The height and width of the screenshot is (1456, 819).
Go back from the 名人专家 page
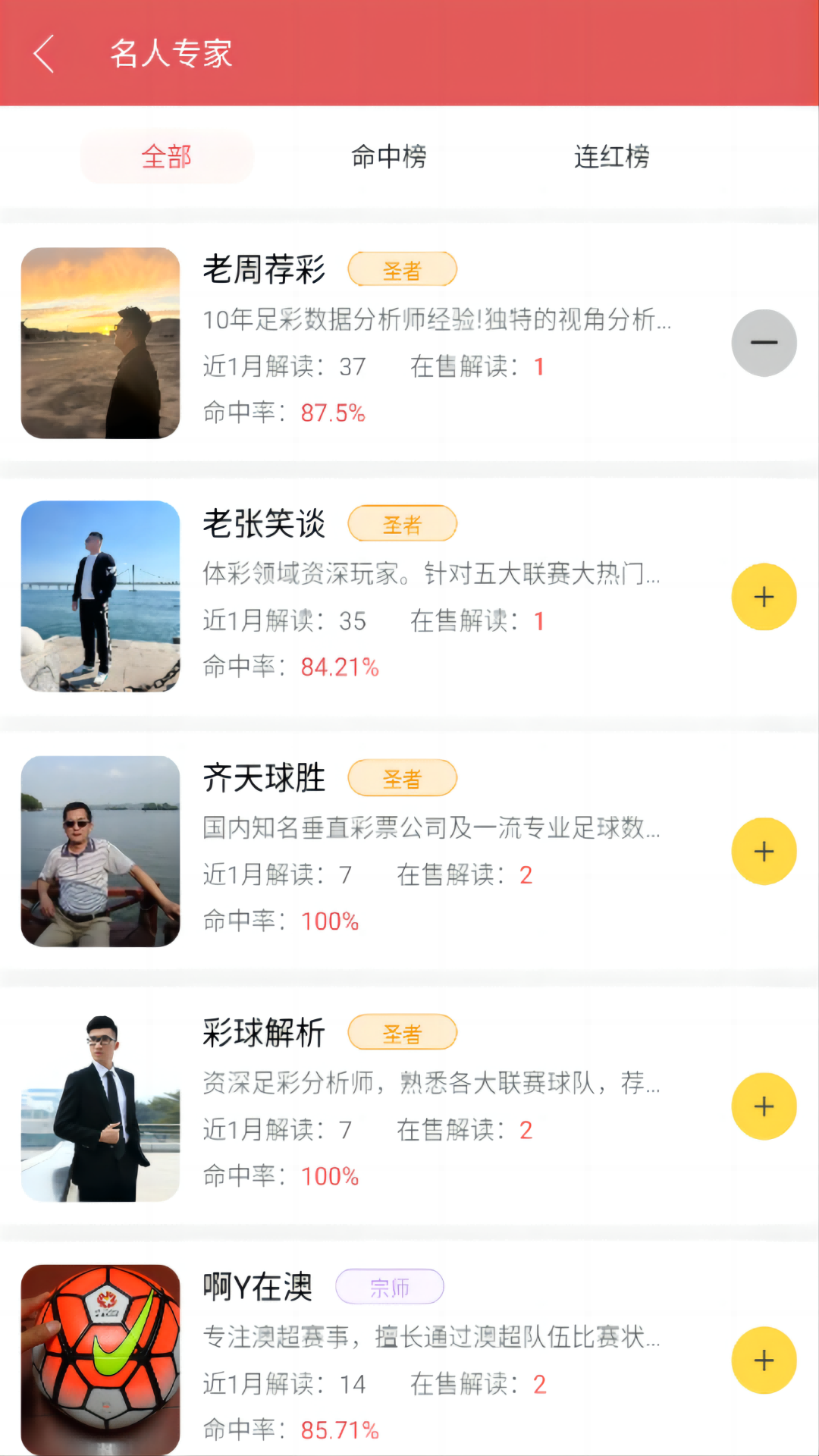coord(44,53)
